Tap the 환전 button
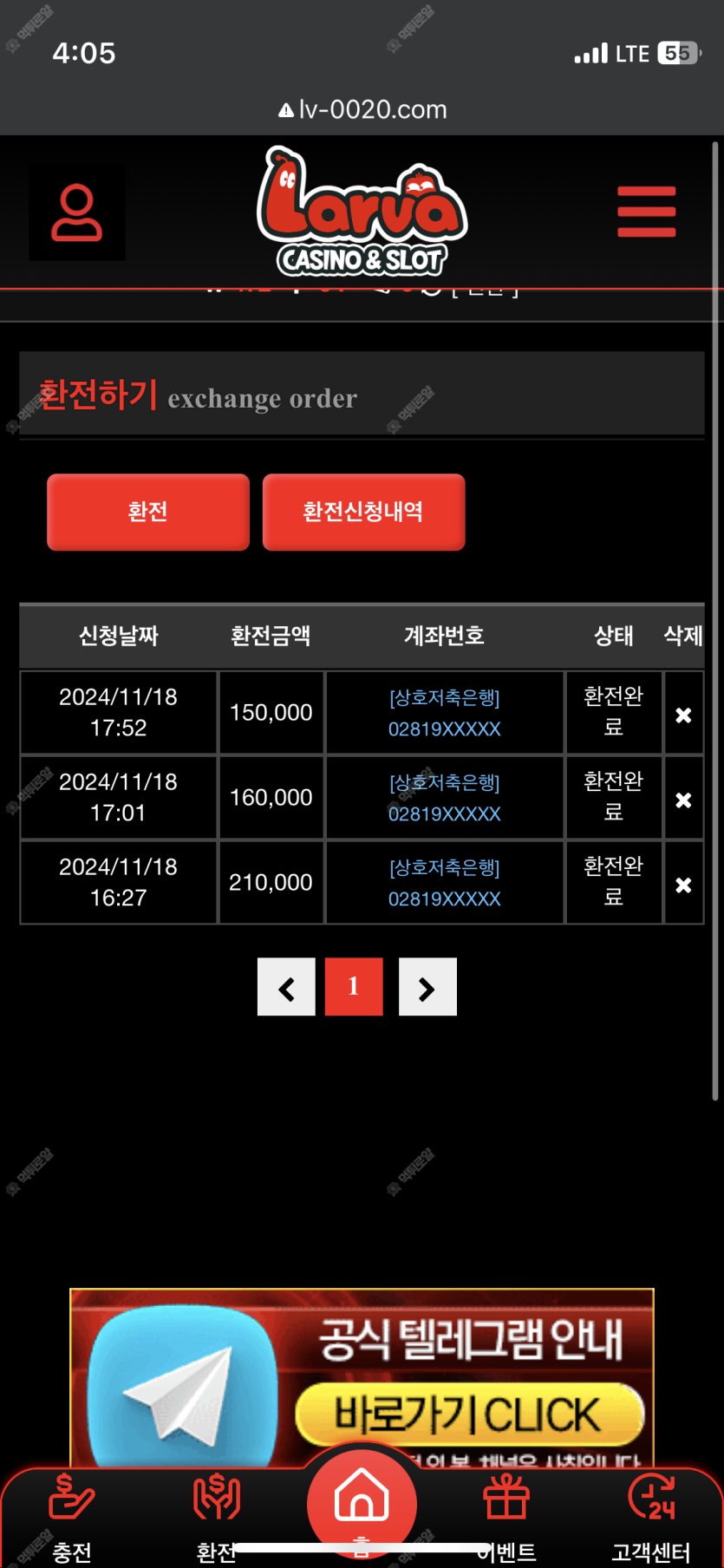724x1568 pixels. point(148,512)
